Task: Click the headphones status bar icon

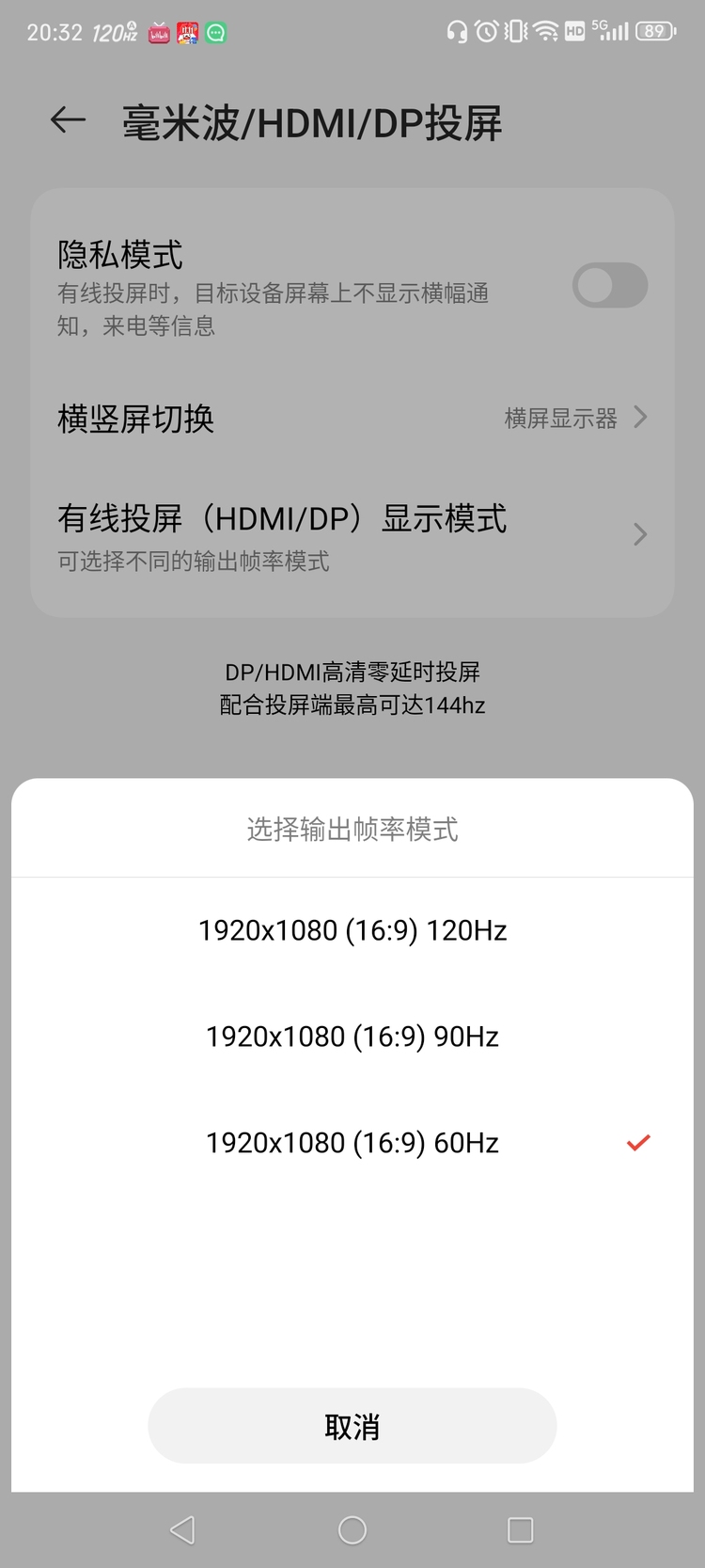Action: click(457, 32)
